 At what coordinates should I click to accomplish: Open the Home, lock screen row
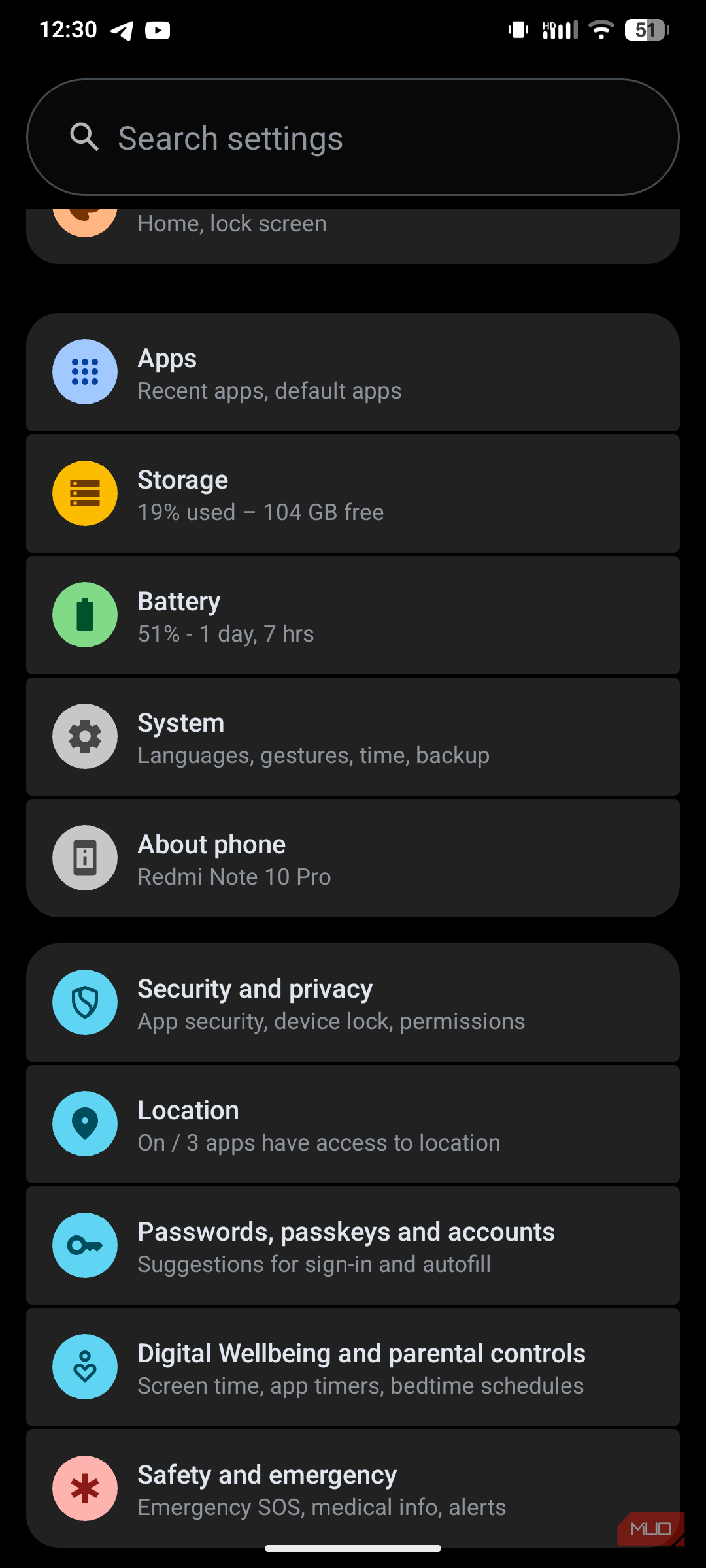click(x=353, y=233)
